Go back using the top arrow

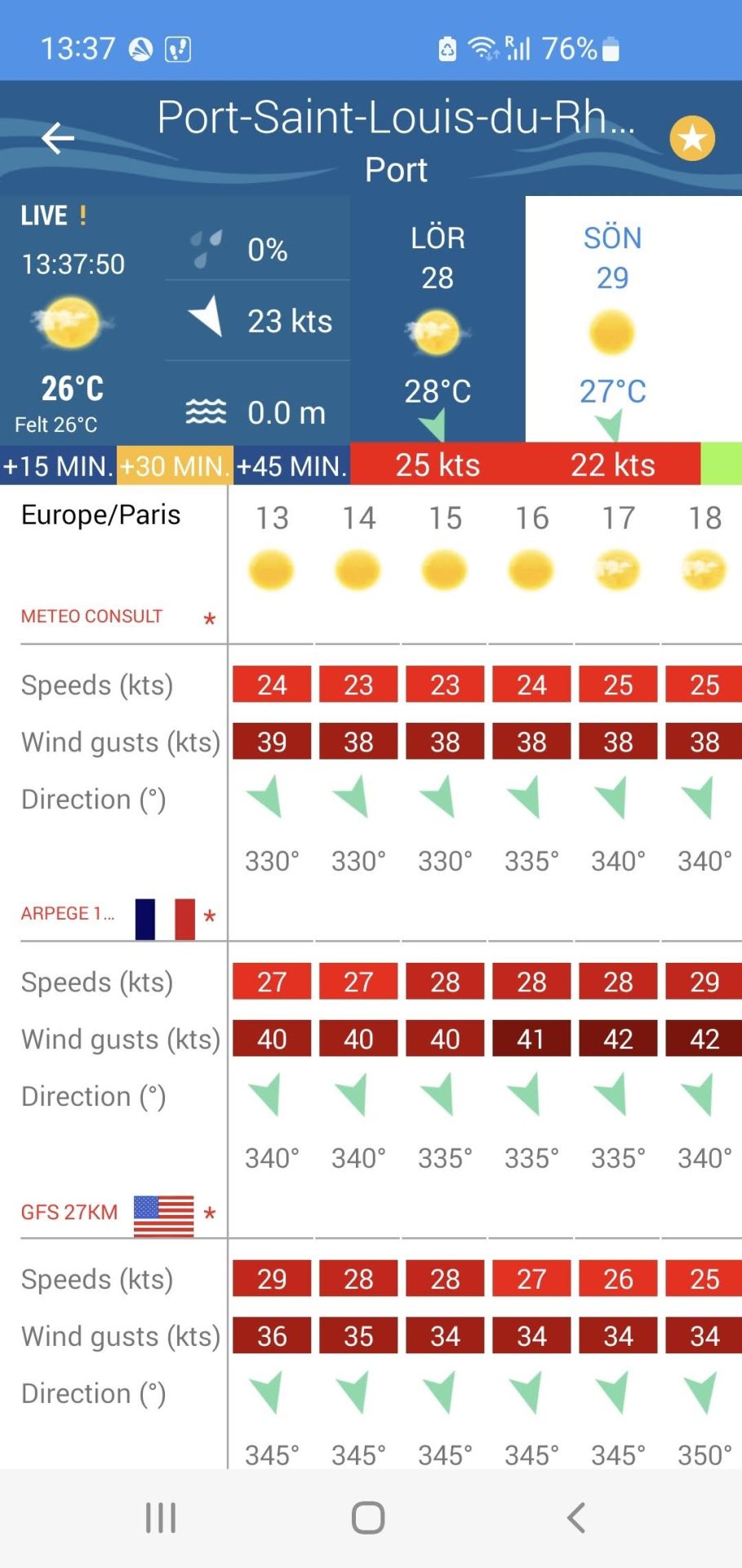58,138
